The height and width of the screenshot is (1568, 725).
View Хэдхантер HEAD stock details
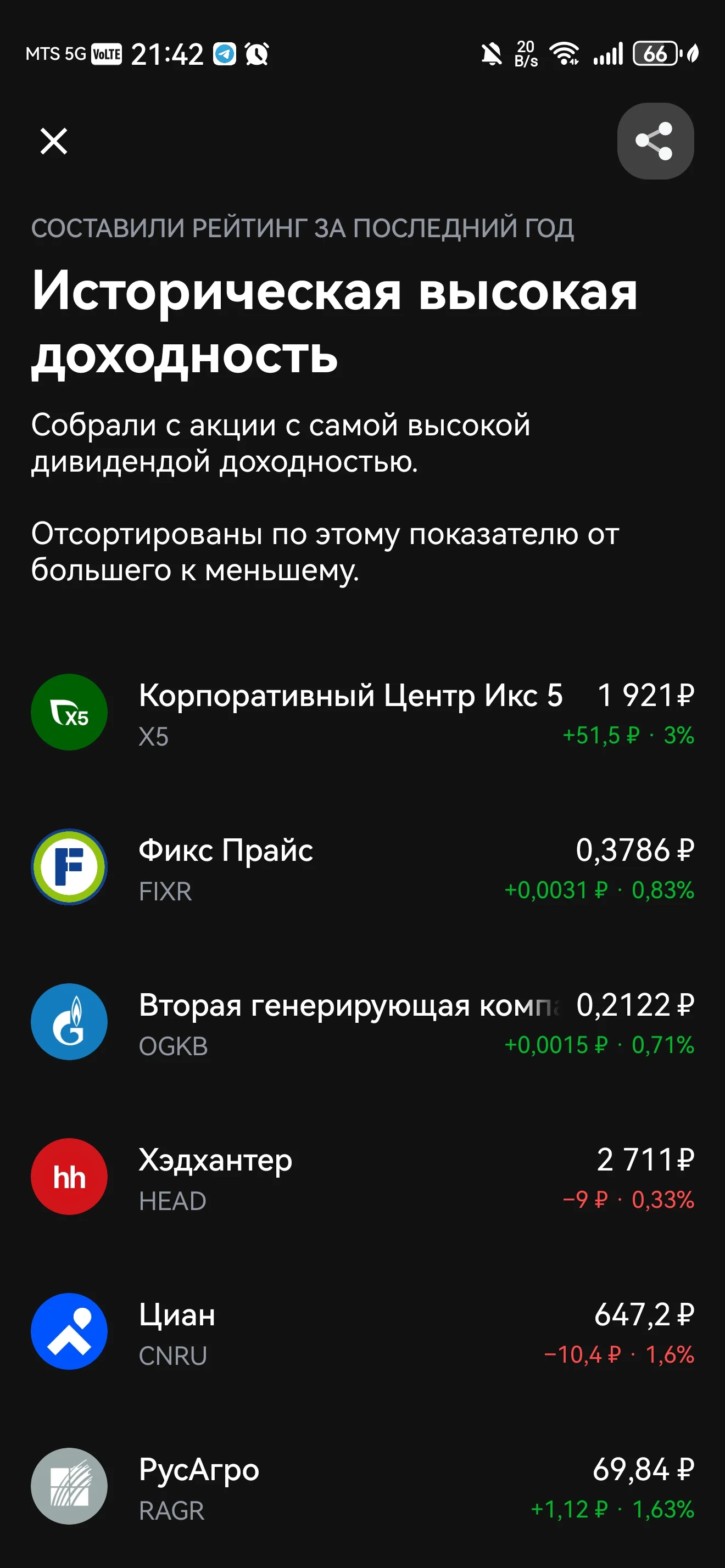[x=362, y=1177]
